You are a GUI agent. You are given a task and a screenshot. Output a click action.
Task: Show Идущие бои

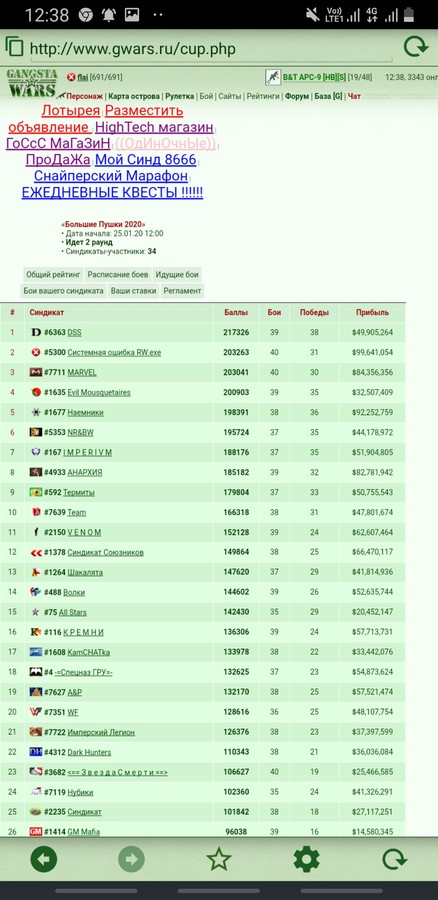177,274
